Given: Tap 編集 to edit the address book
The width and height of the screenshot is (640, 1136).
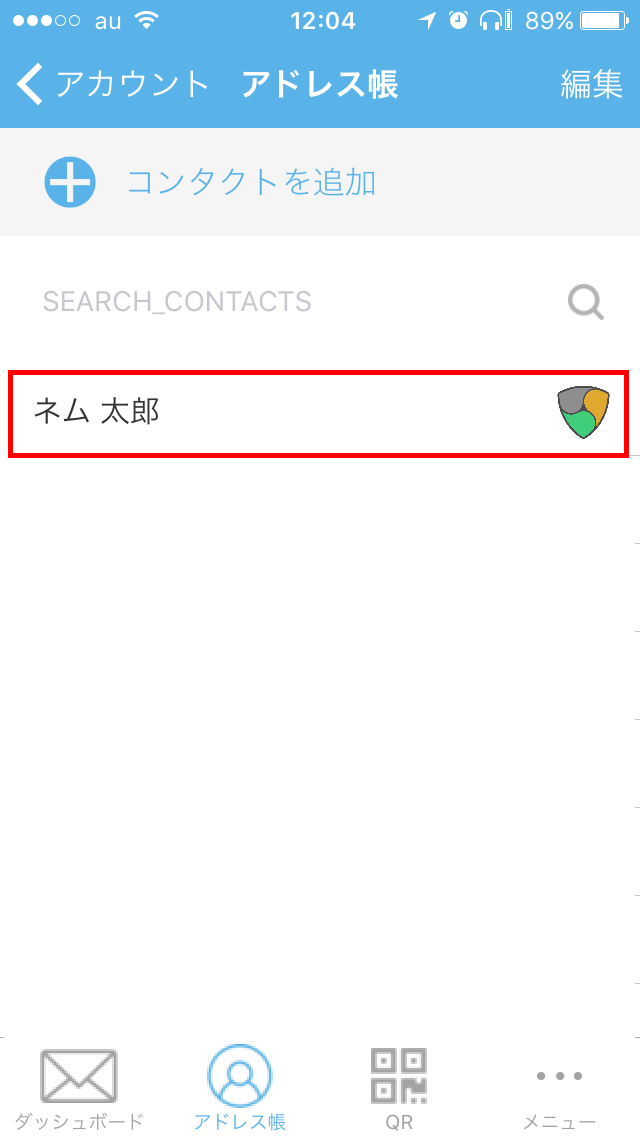Looking at the screenshot, I should click(x=591, y=84).
